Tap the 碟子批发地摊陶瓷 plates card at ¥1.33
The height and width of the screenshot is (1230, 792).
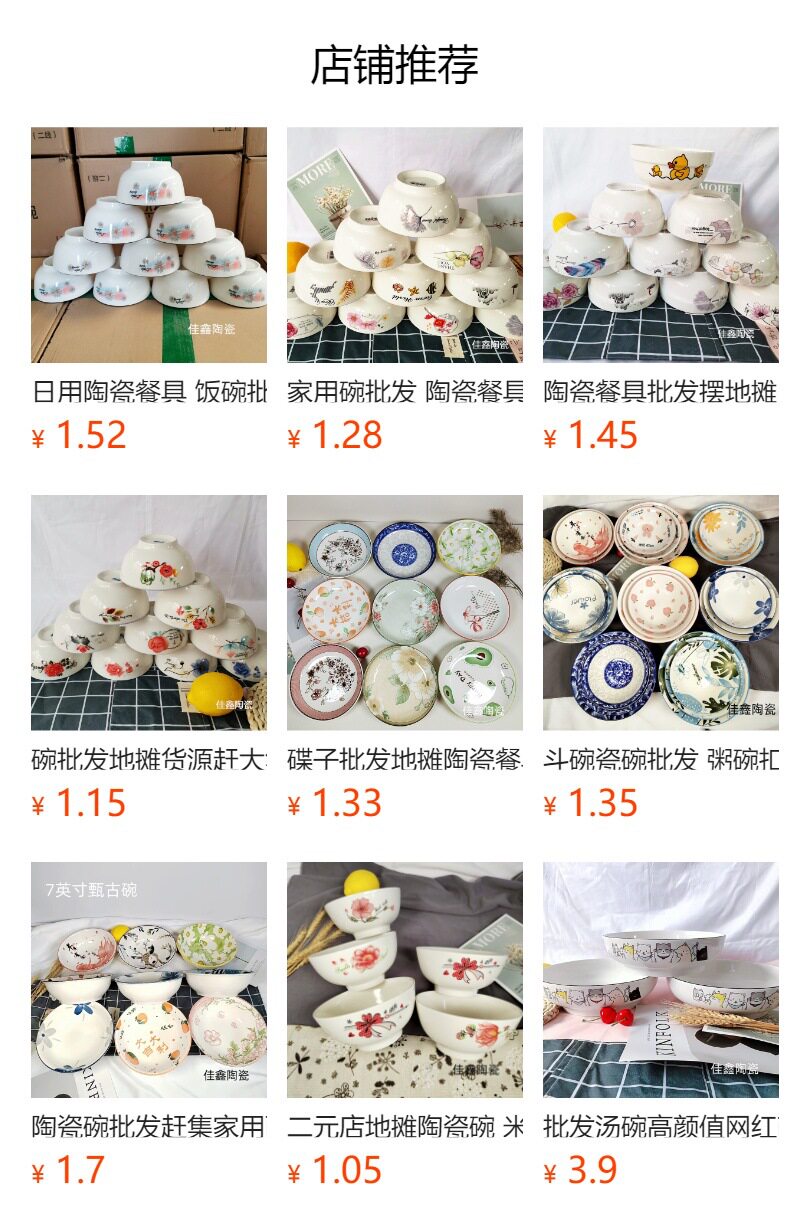pyautogui.click(x=405, y=613)
